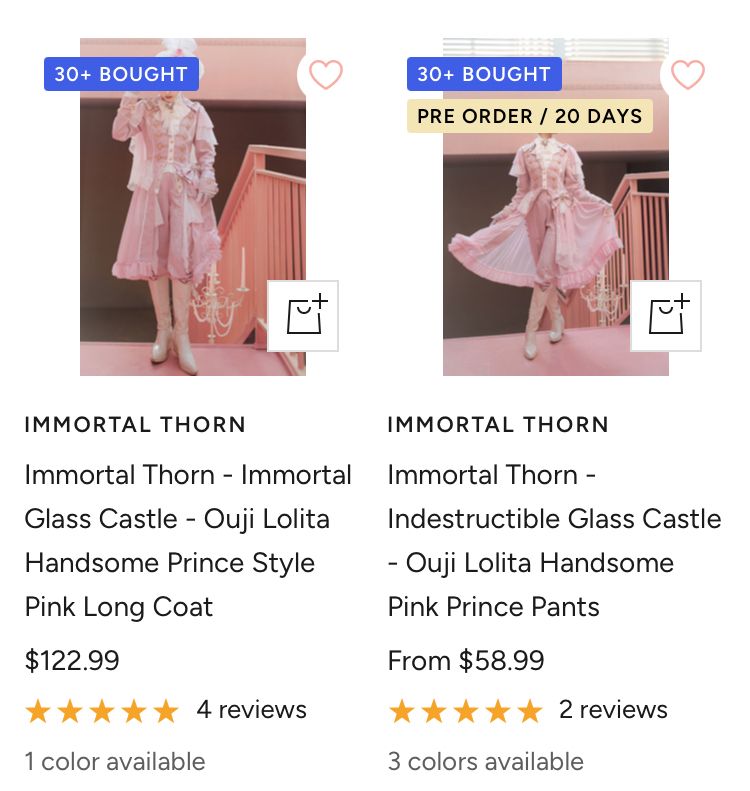
Task: Open Indestructible Glass Castle Prince Pants title
Action: pyautogui.click(x=553, y=540)
